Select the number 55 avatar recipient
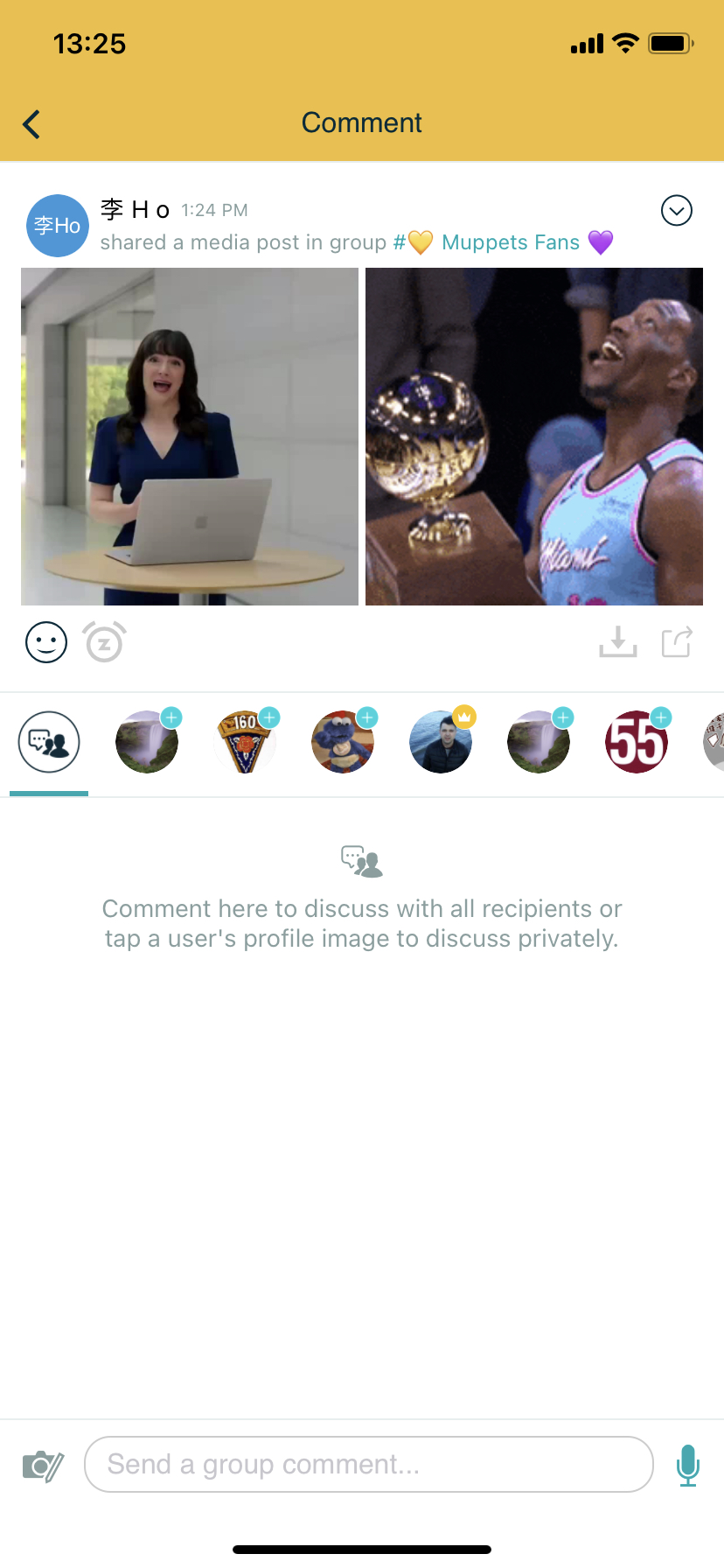The height and width of the screenshot is (1568, 724). 637,742
